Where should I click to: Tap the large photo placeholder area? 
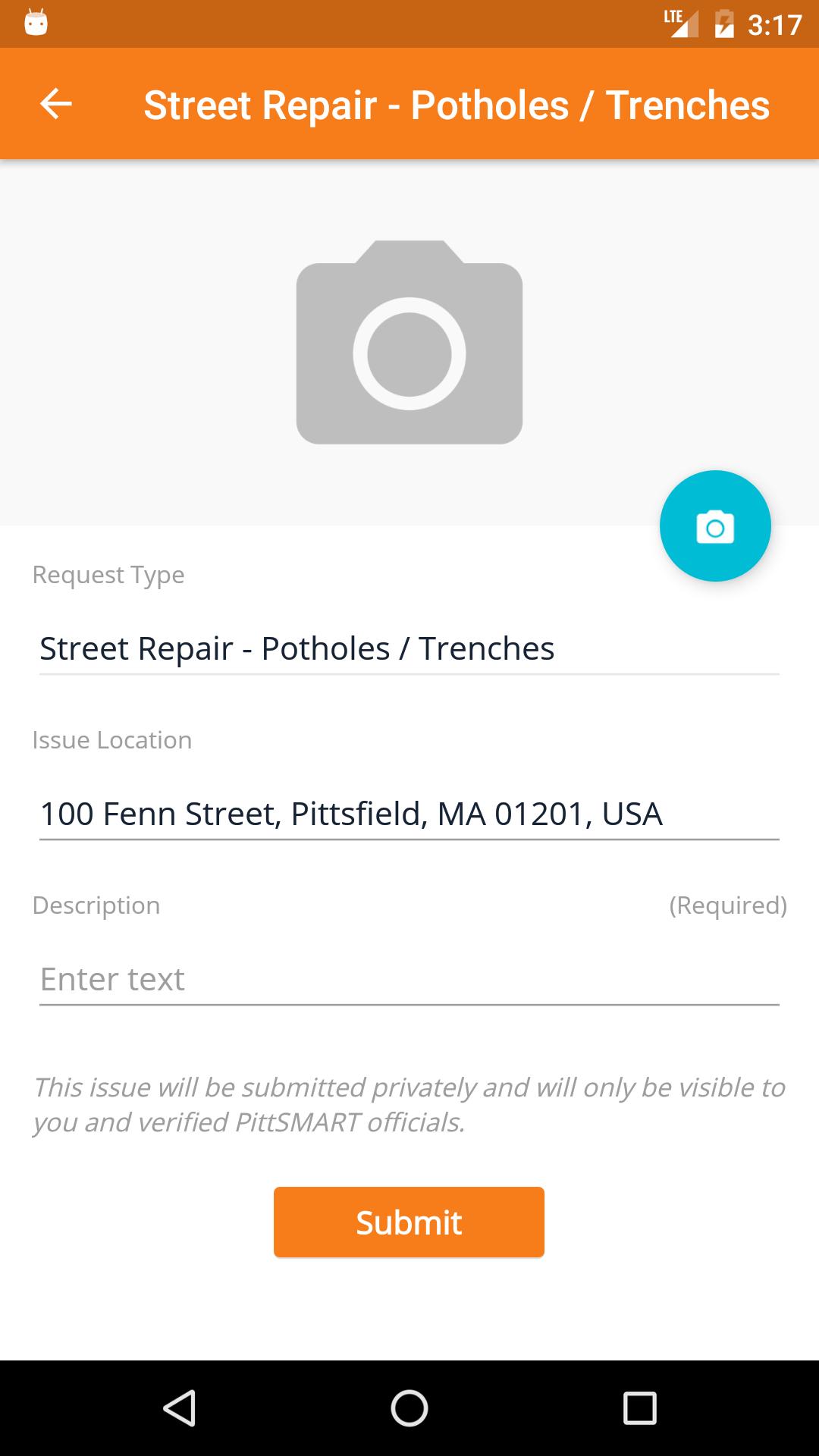pyautogui.click(x=409, y=342)
